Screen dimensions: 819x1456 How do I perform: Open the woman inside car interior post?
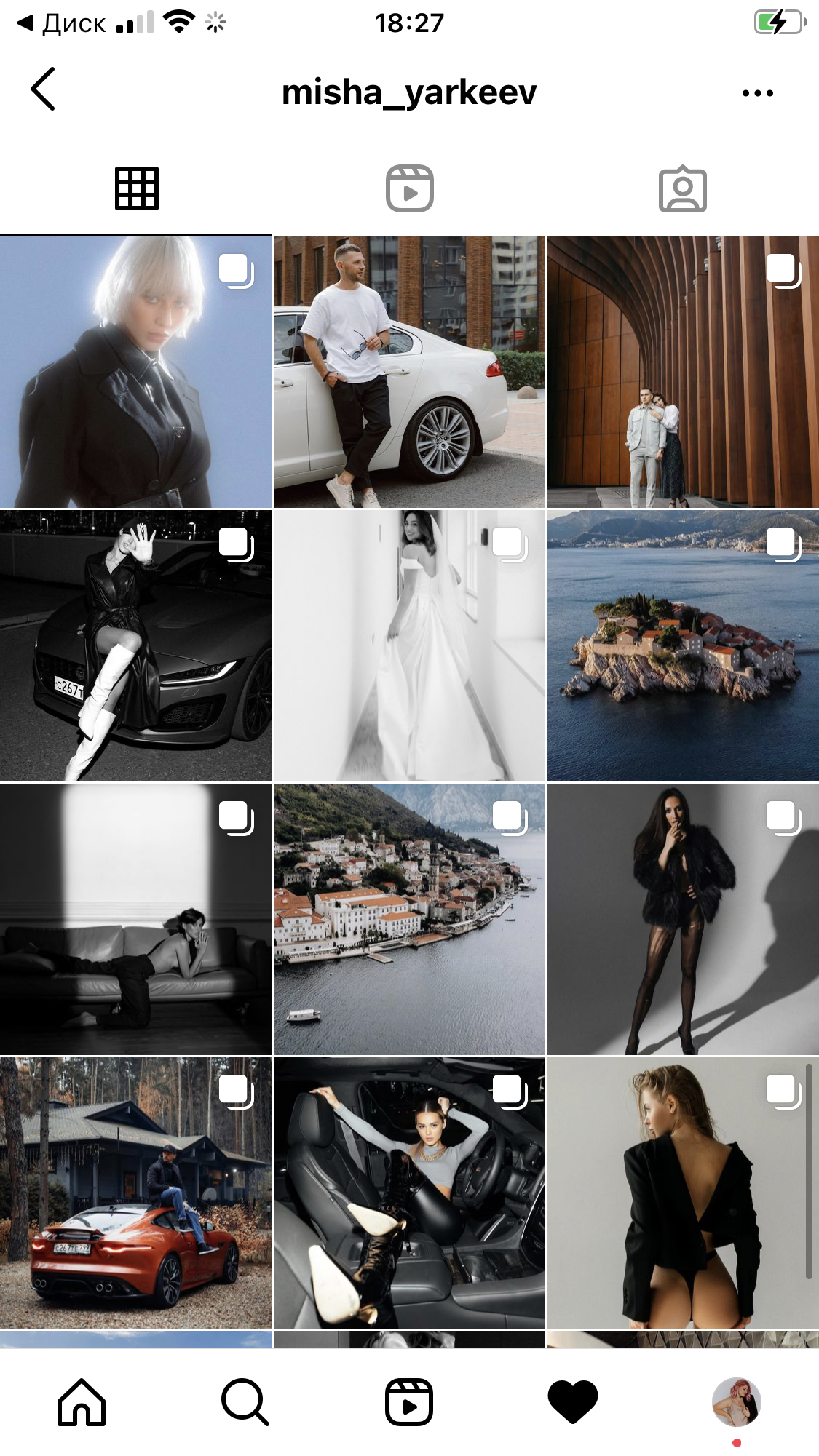409,1193
